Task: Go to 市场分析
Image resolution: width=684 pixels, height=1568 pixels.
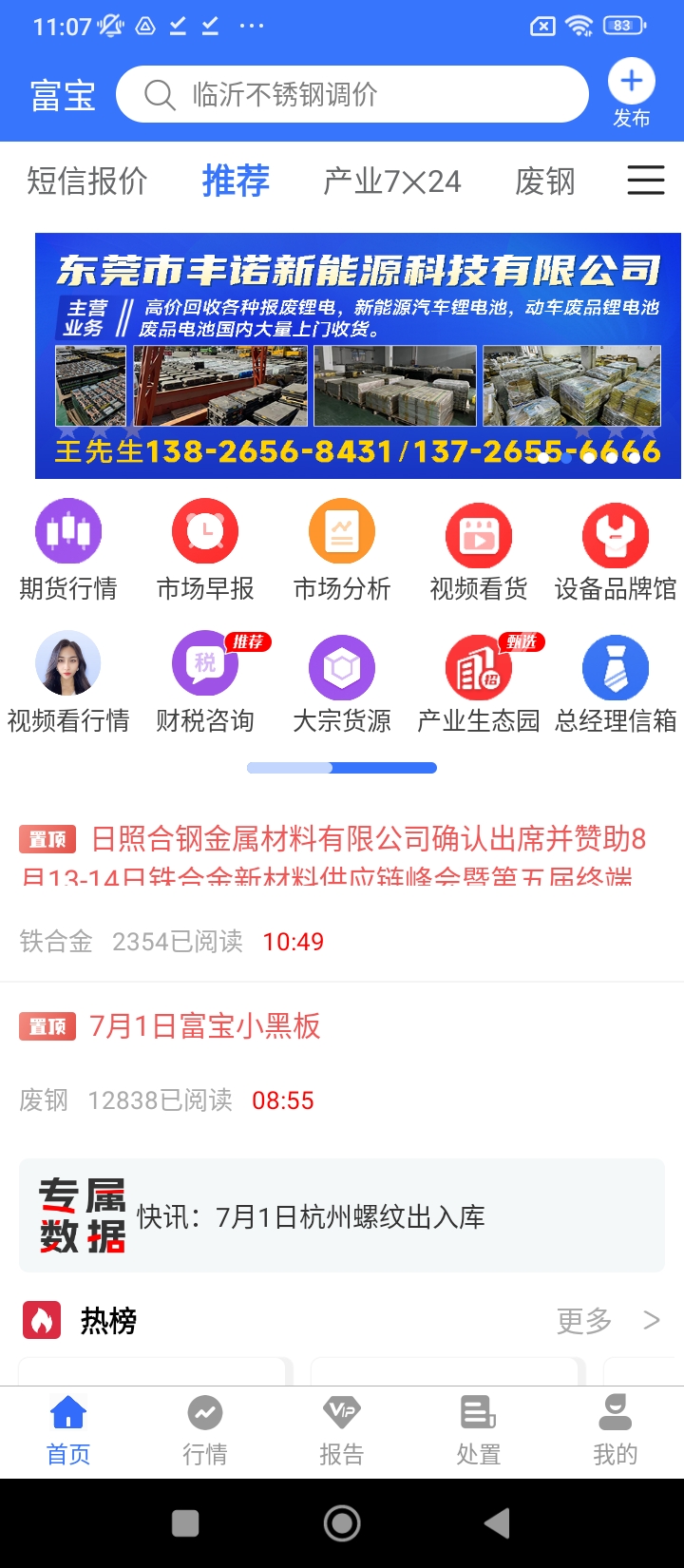Action: pyautogui.click(x=342, y=551)
